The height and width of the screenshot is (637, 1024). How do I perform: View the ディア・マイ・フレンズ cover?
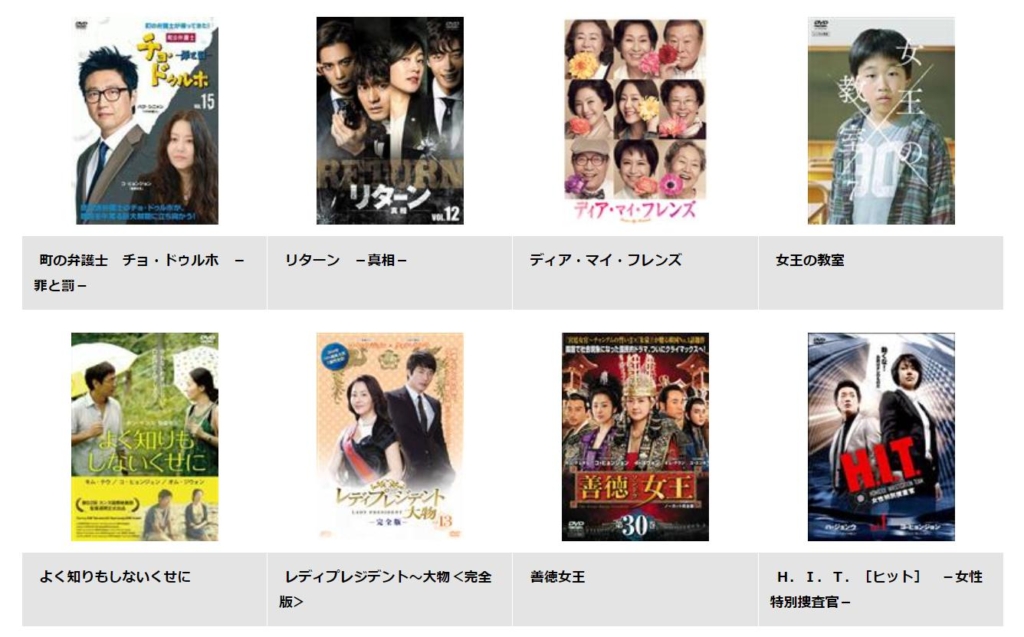tap(635, 120)
